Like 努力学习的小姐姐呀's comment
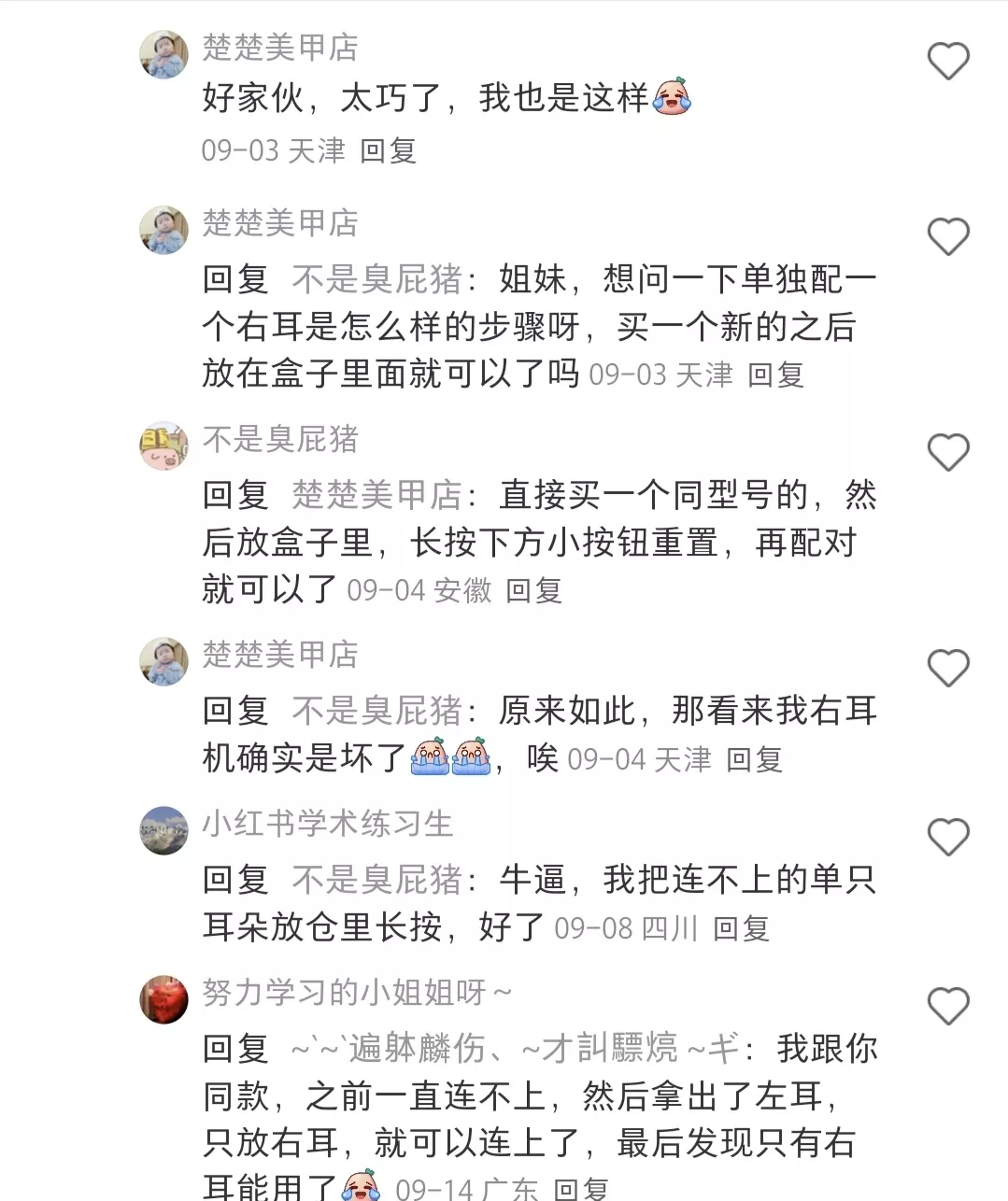The image size is (1008, 1201). 947,1007
